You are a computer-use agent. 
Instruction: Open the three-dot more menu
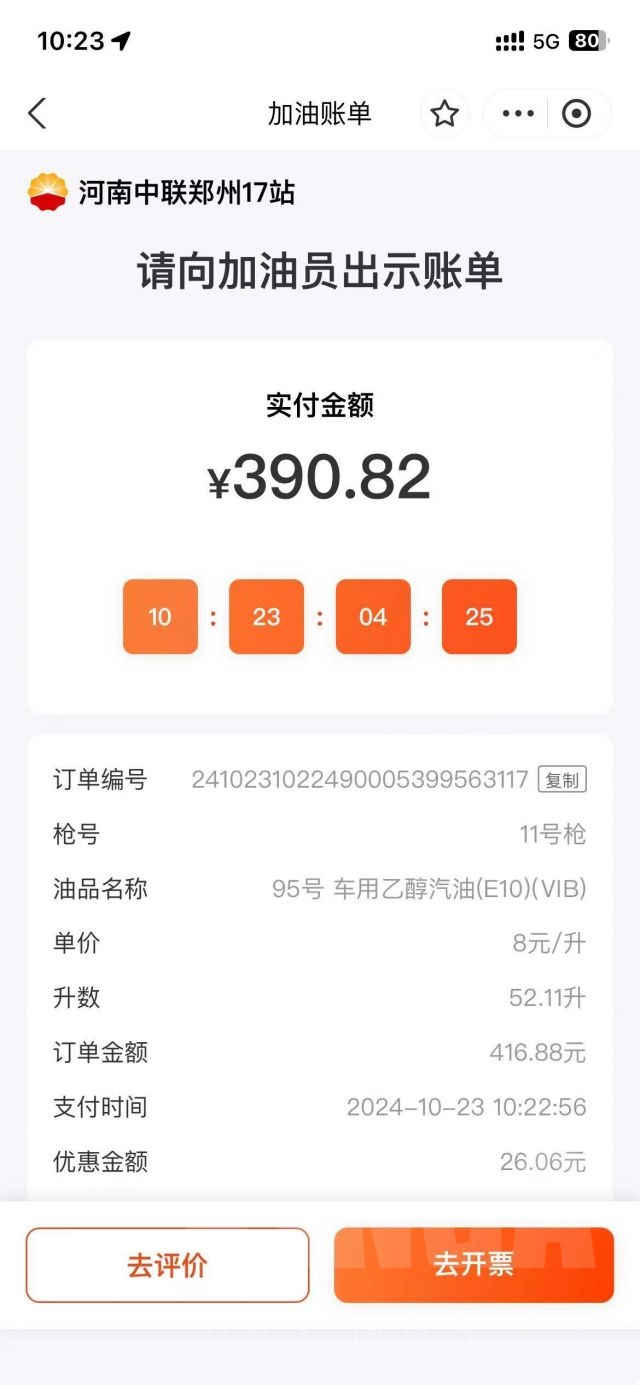click(517, 114)
